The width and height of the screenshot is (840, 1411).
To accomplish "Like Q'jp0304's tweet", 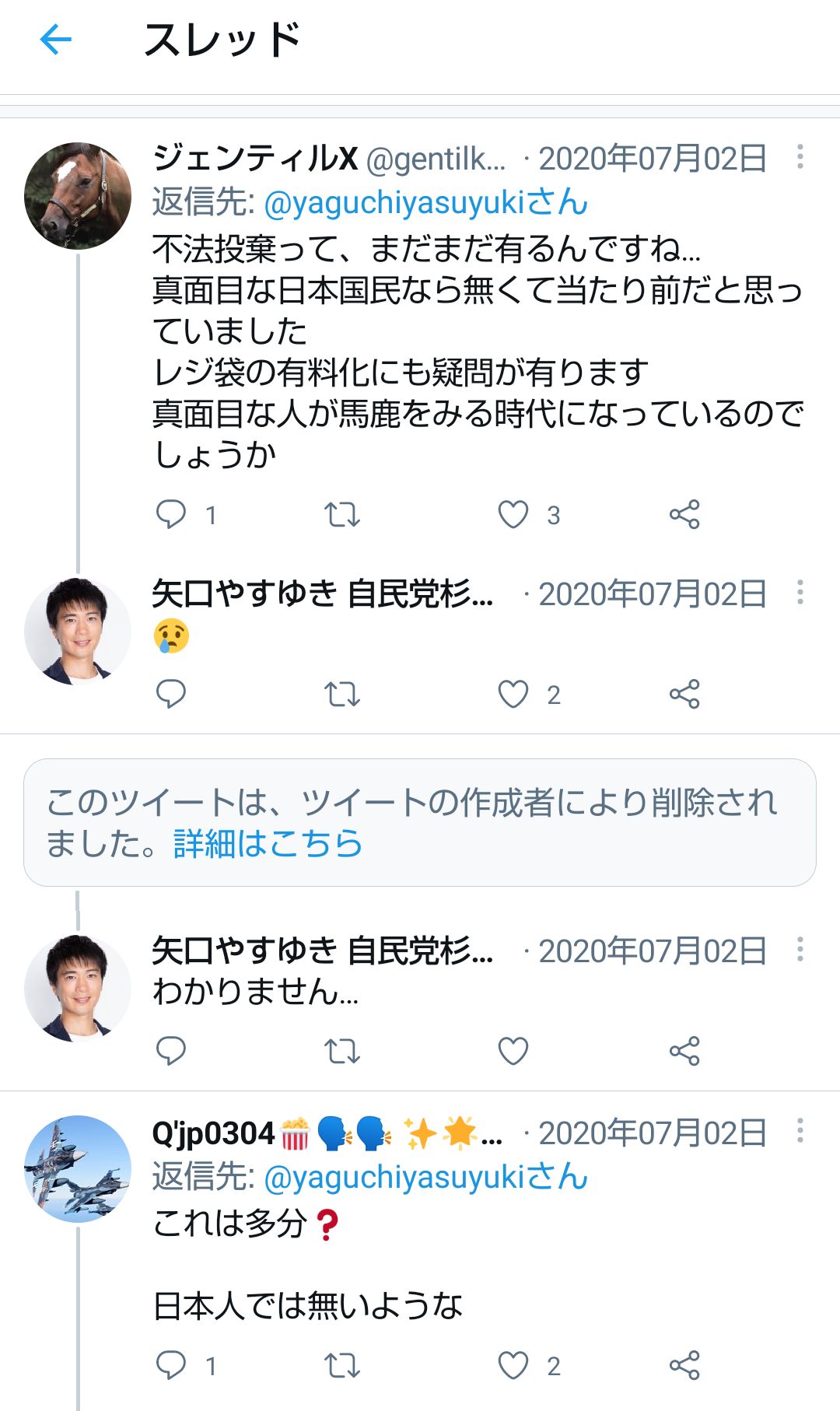I will click(513, 1365).
